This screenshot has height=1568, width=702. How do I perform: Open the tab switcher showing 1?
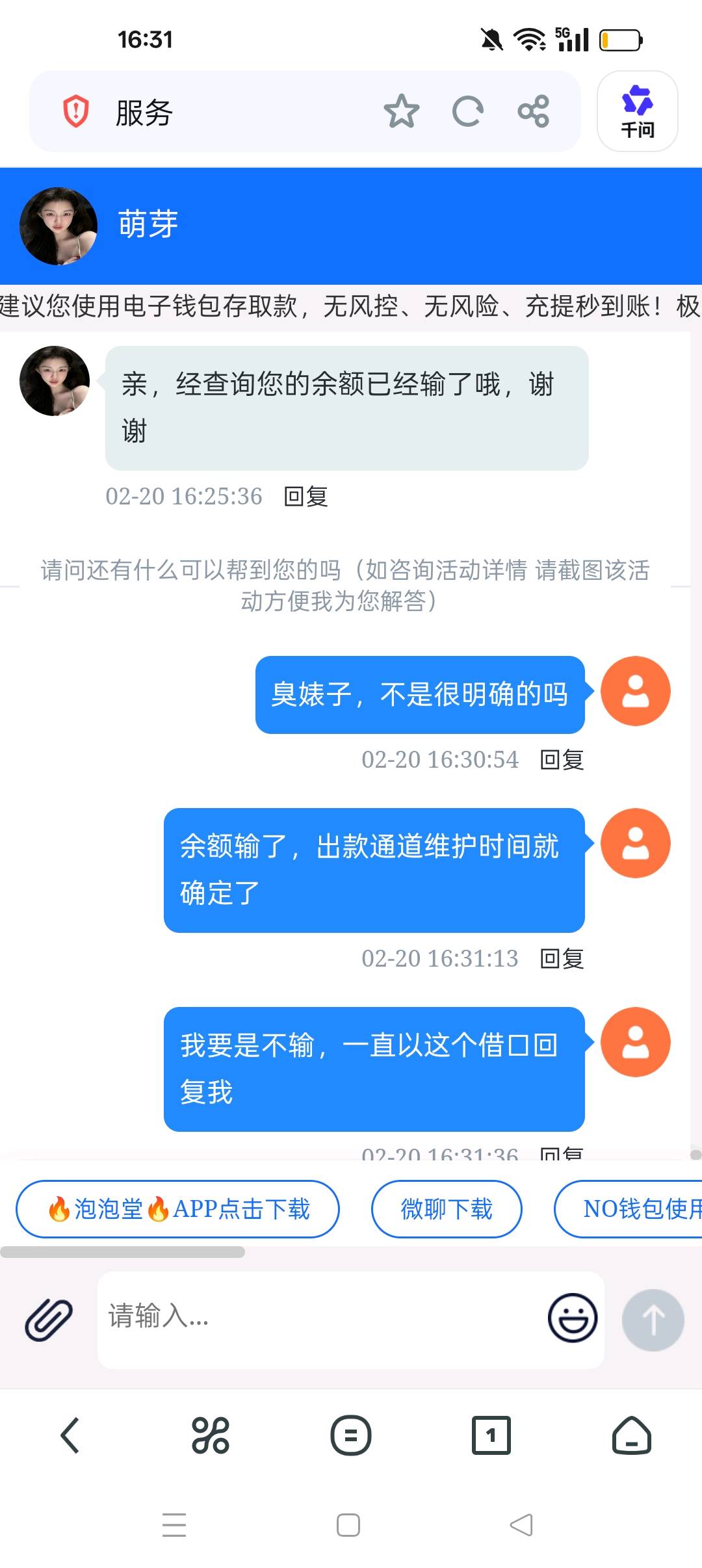tap(491, 1435)
